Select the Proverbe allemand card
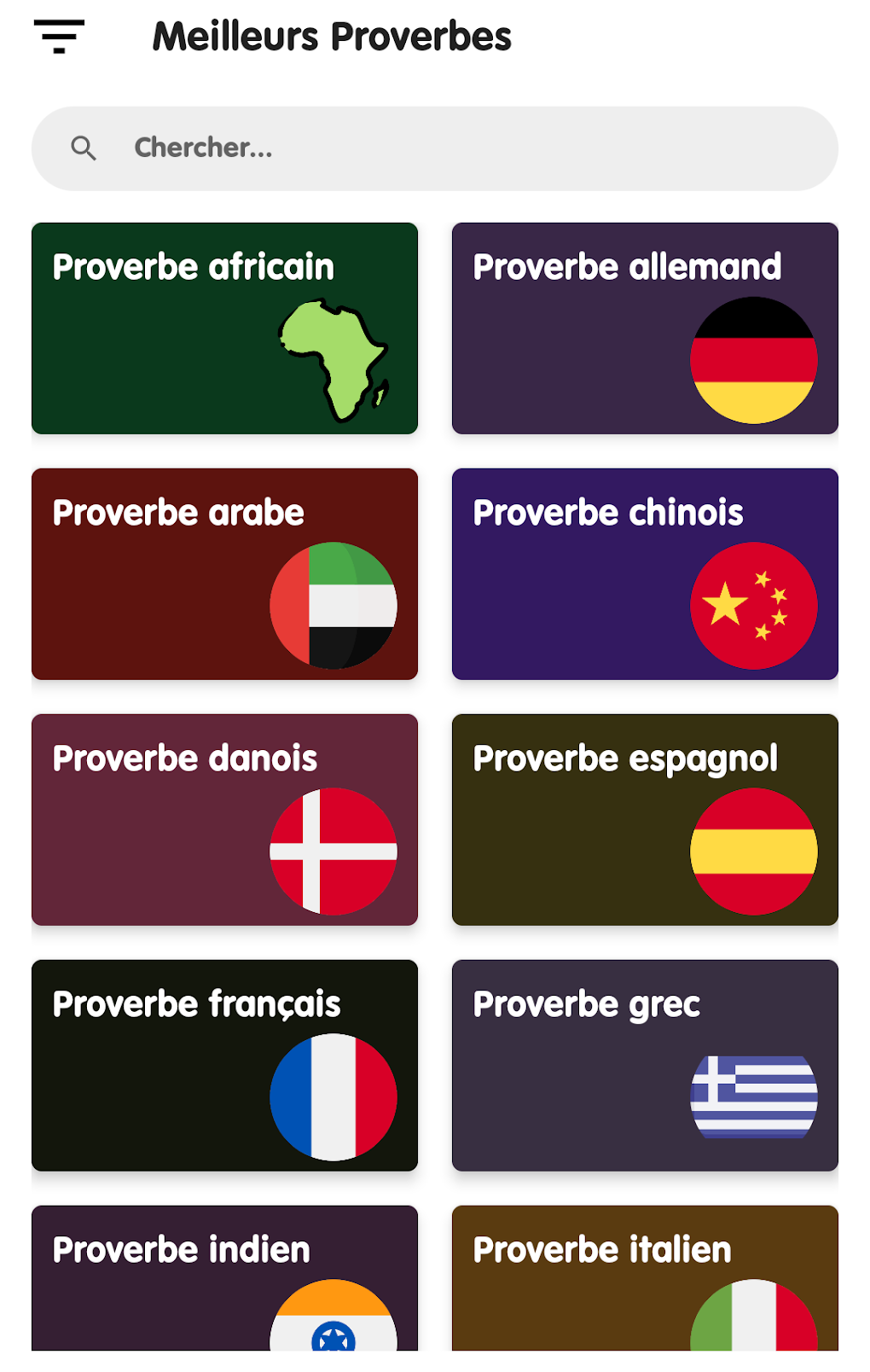870x1372 pixels. click(645, 328)
